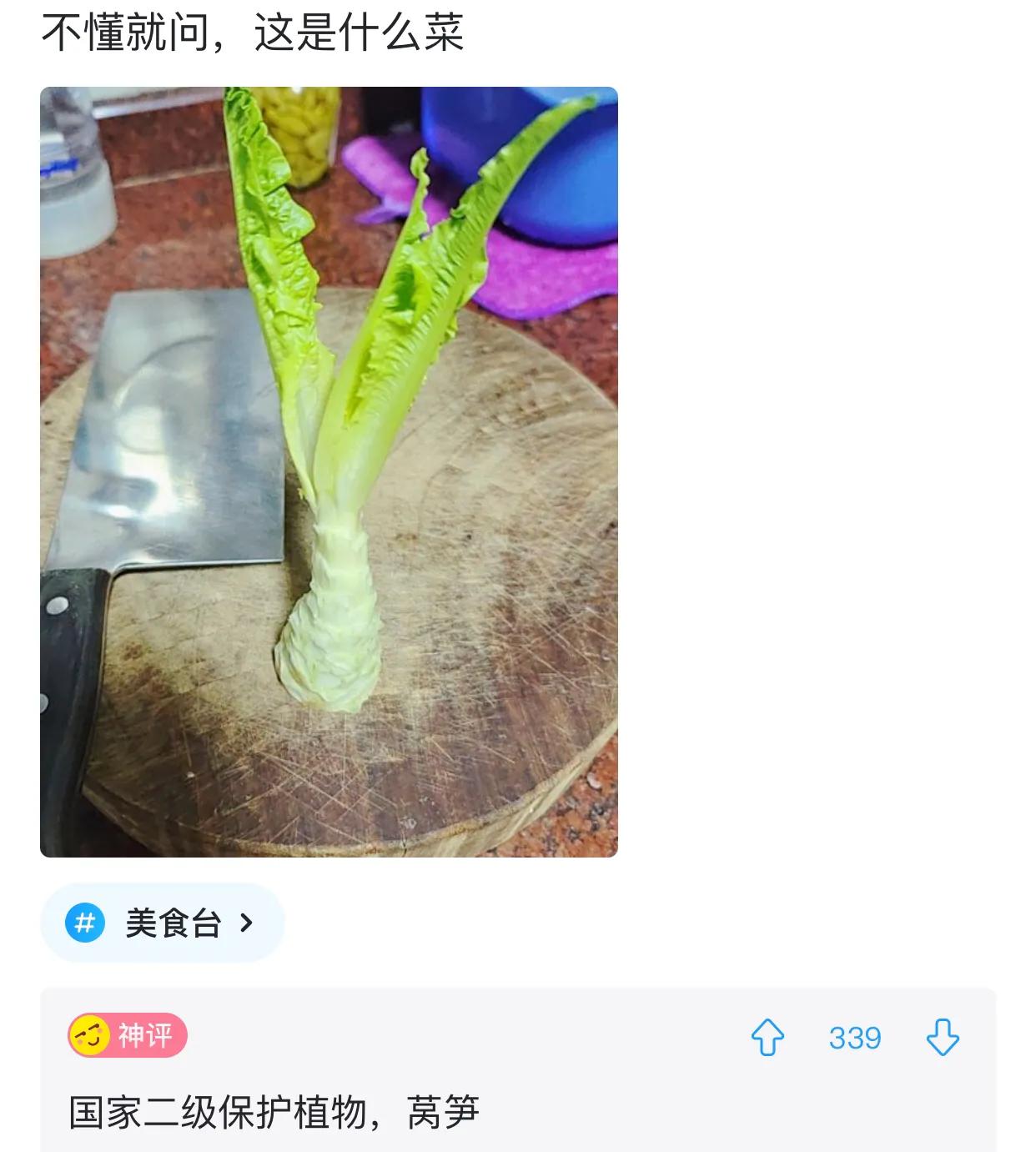Click the vote count showing 339
Image resolution: width=1036 pixels, height=1152 pixels.
[855, 1038]
